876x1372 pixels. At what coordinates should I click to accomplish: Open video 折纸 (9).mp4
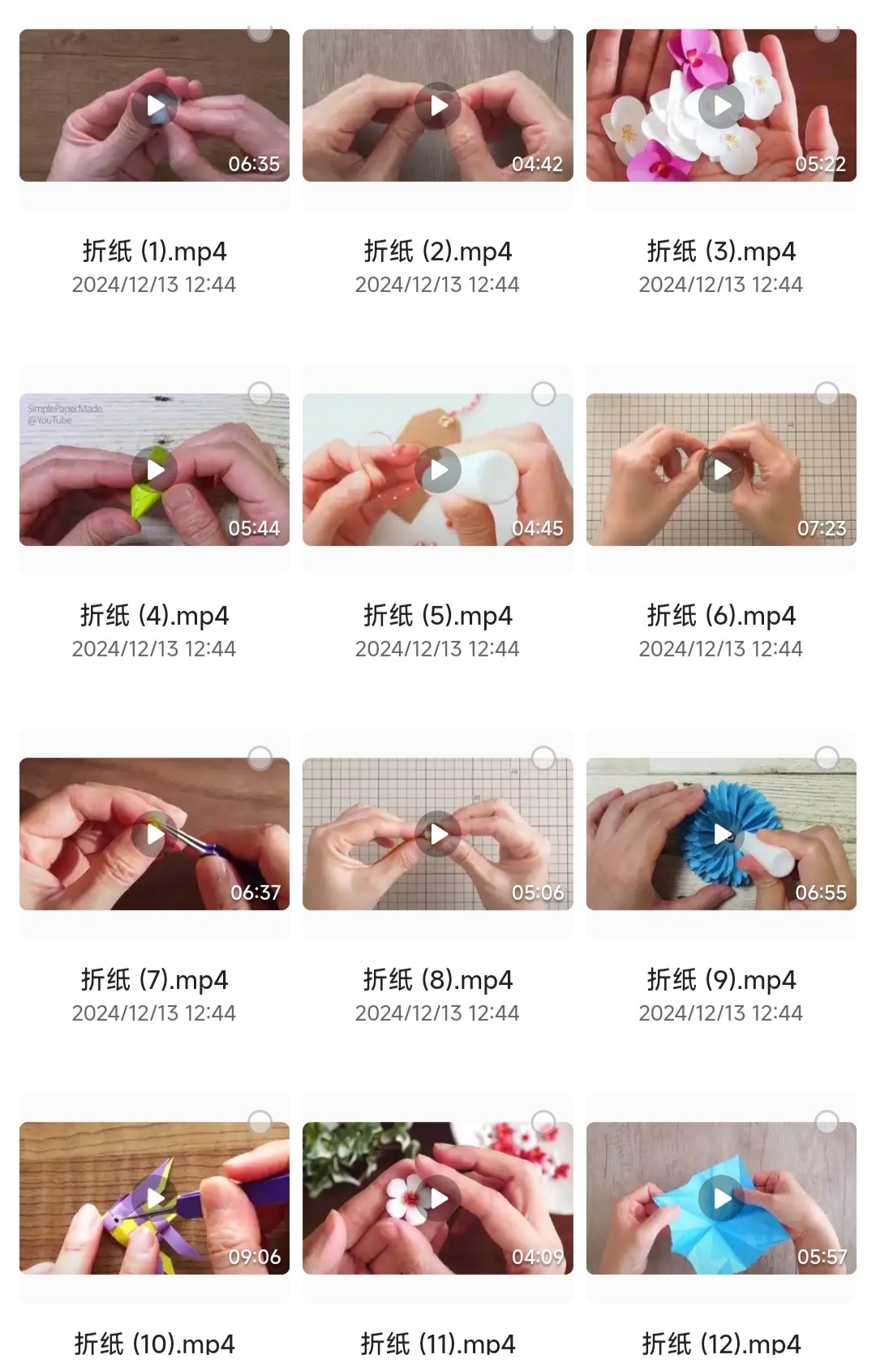pos(721,834)
